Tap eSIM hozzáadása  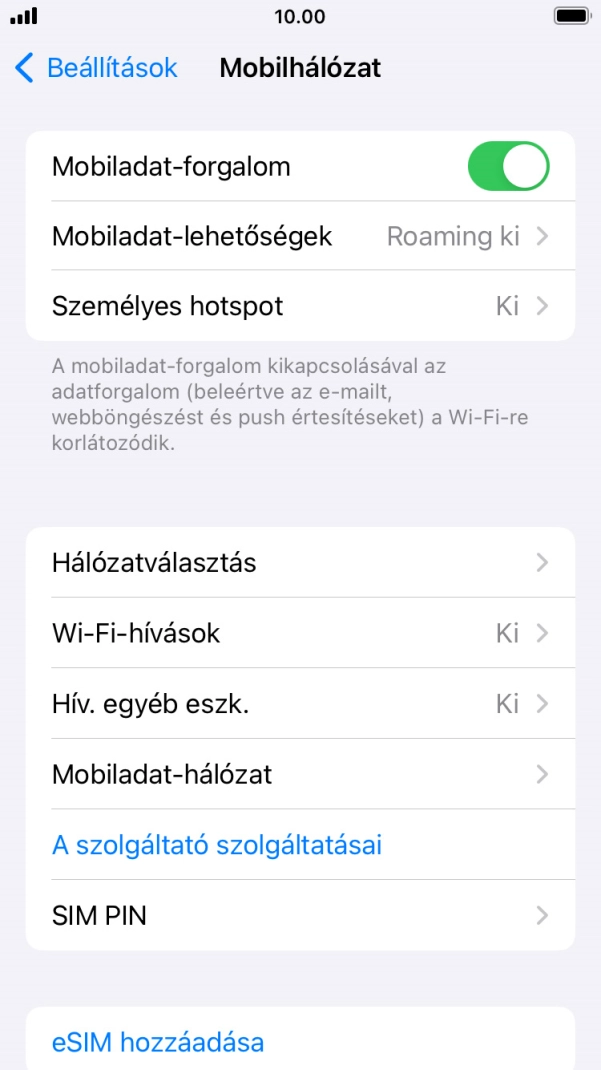pyautogui.click(x=158, y=1042)
